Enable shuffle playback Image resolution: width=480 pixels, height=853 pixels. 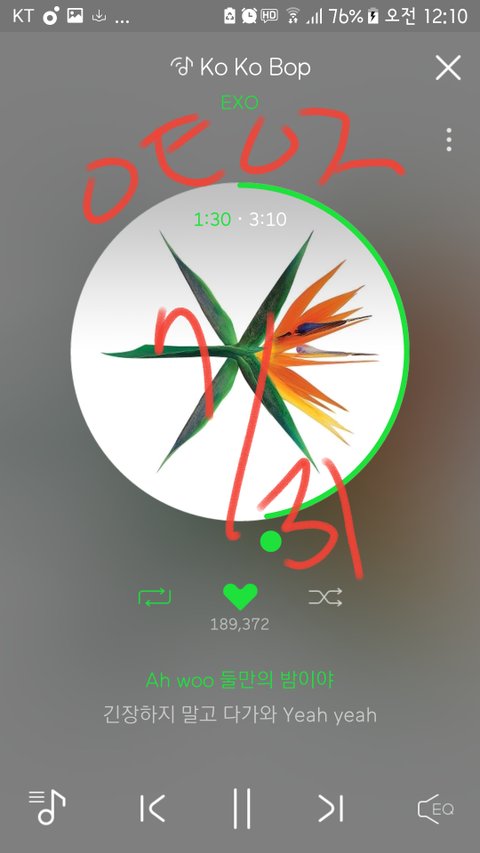(x=325, y=597)
